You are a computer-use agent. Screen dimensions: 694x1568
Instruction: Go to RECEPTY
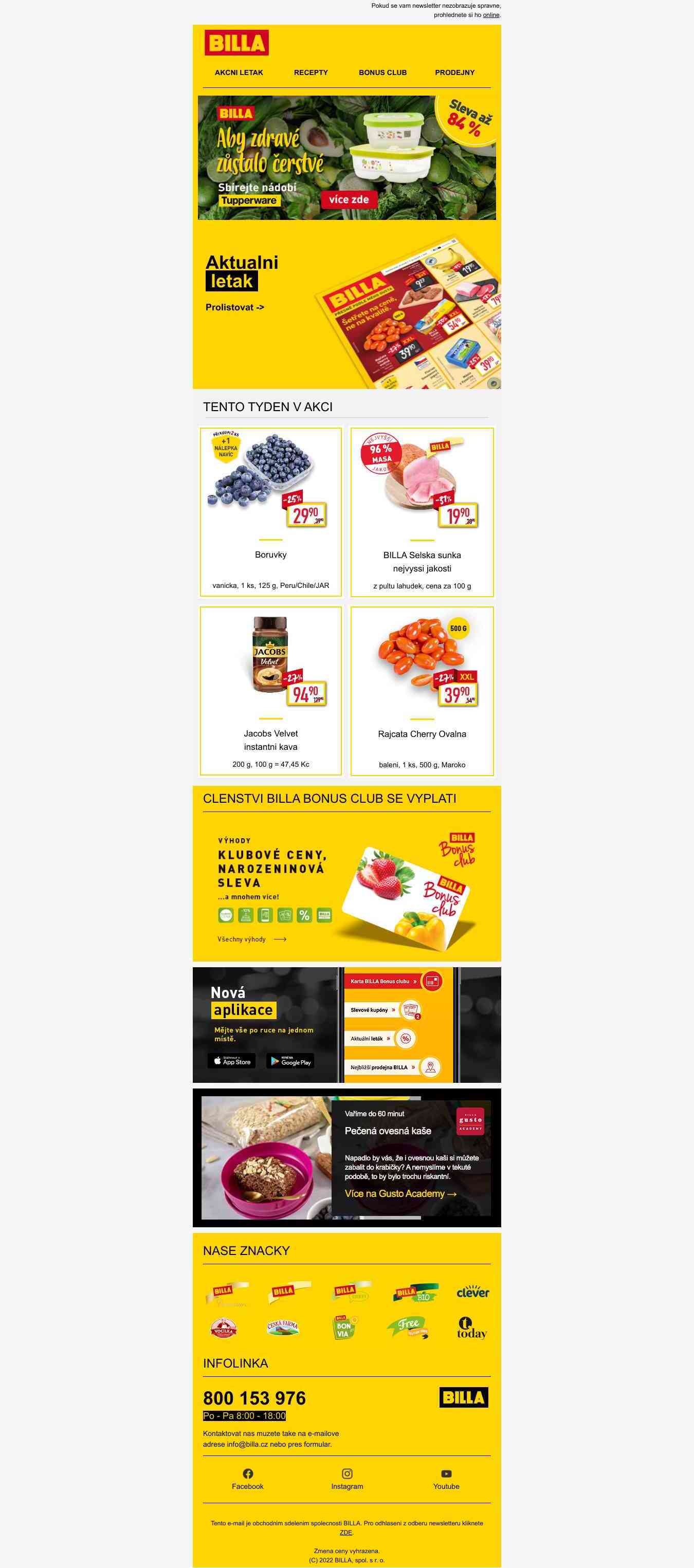[311, 72]
